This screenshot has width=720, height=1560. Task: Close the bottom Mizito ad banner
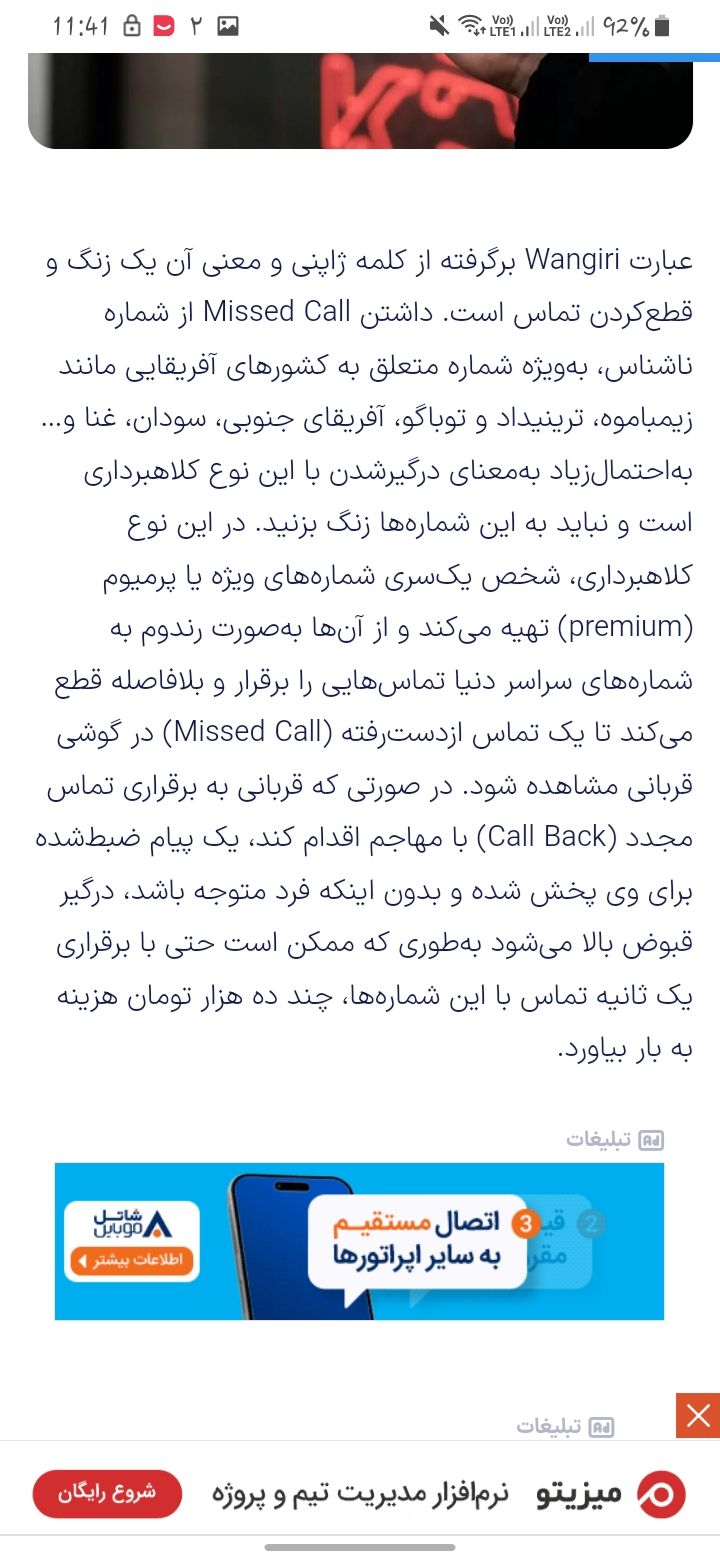[698, 1415]
